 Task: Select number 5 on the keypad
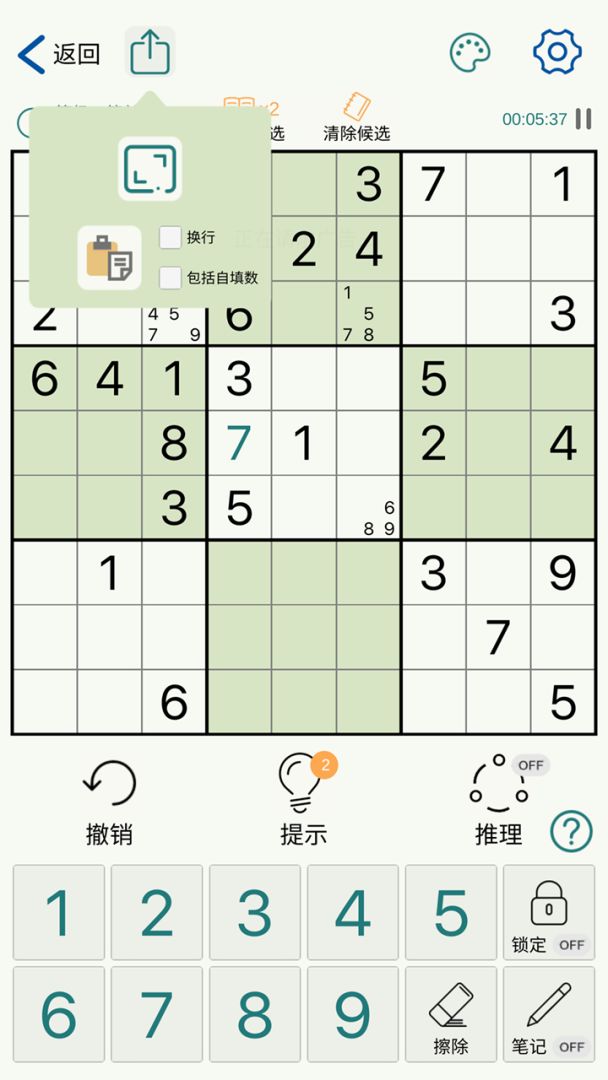tap(451, 913)
